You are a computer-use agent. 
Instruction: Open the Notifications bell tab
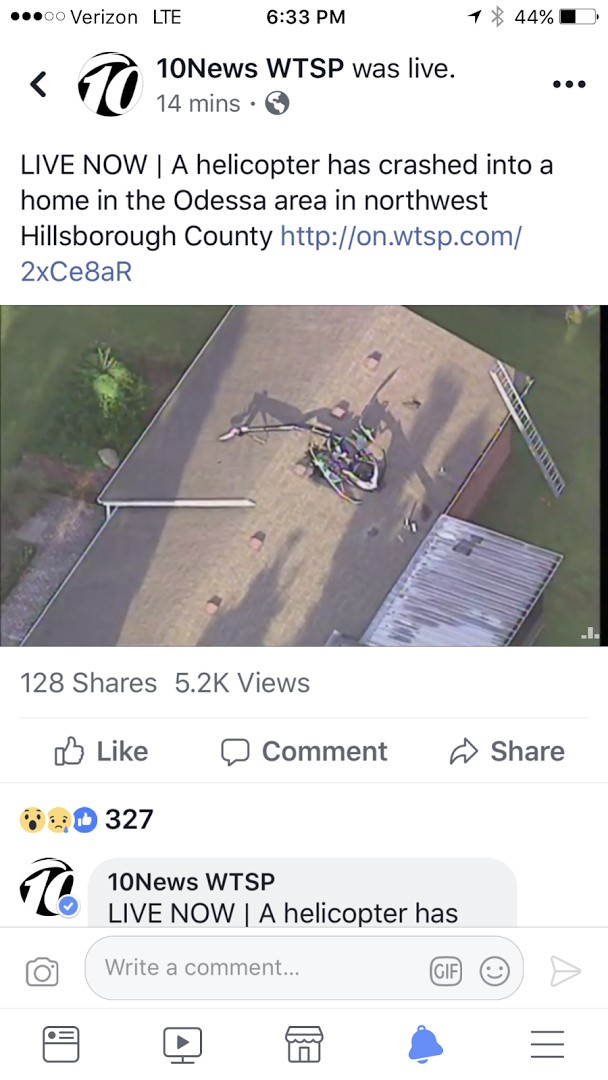pyautogui.click(x=426, y=1044)
